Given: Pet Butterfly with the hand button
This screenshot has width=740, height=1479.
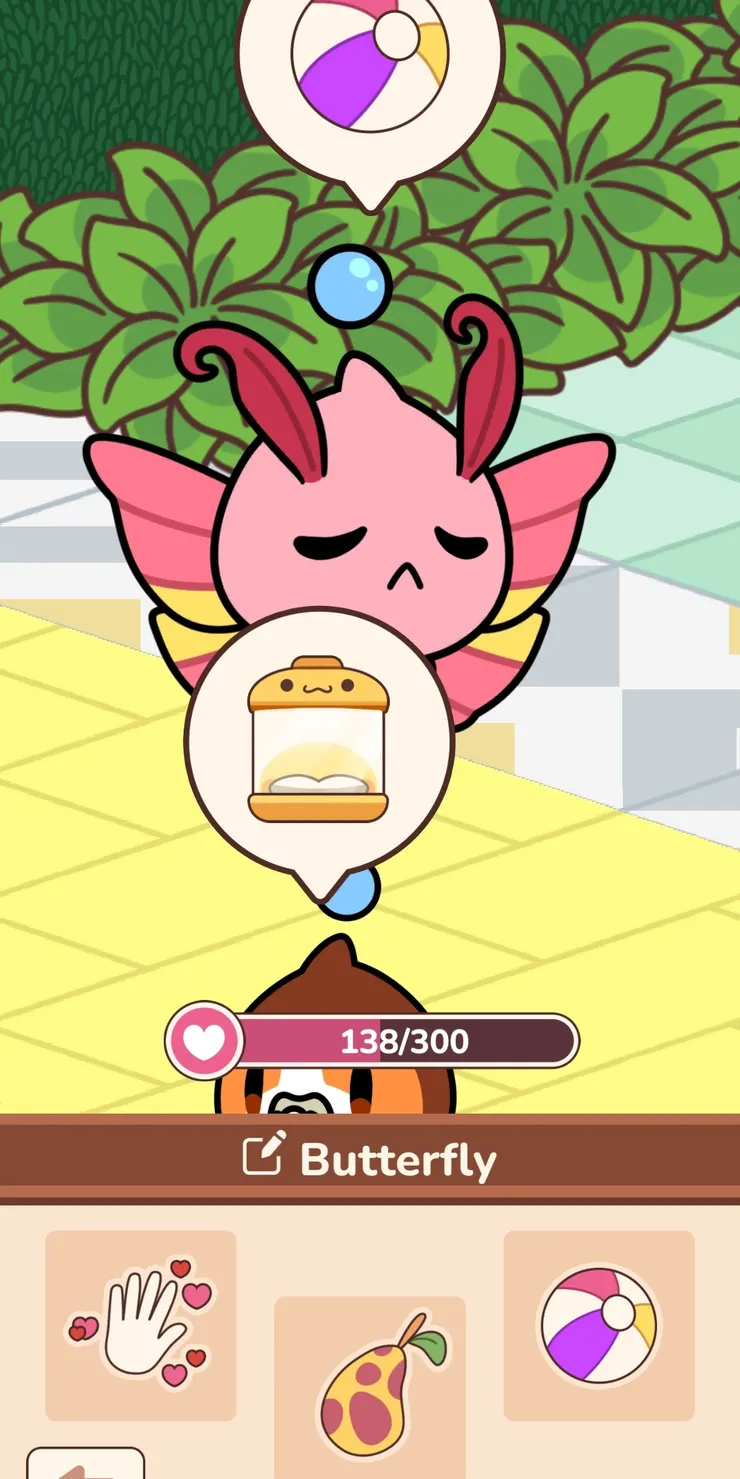Looking at the screenshot, I should click(x=141, y=1324).
